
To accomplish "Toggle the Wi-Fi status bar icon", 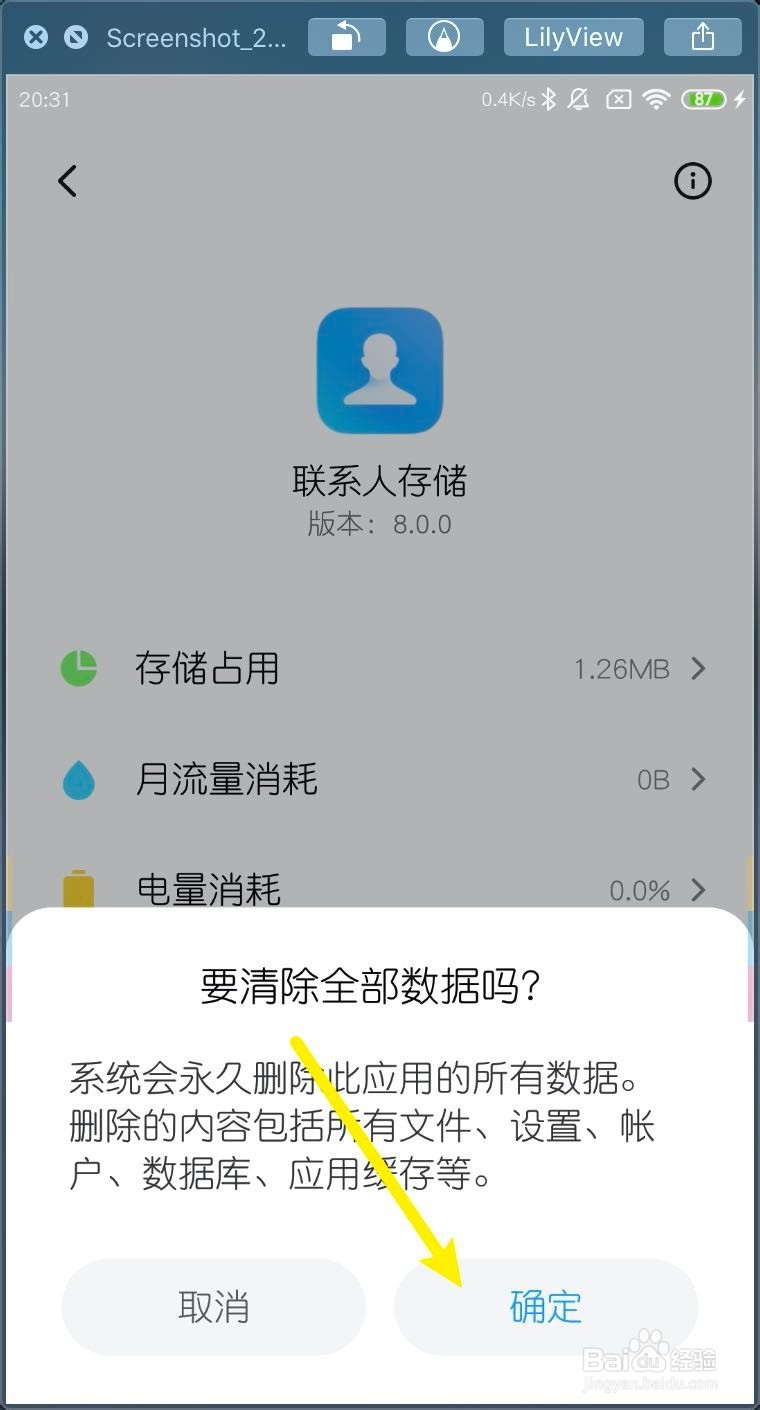I will point(655,99).
